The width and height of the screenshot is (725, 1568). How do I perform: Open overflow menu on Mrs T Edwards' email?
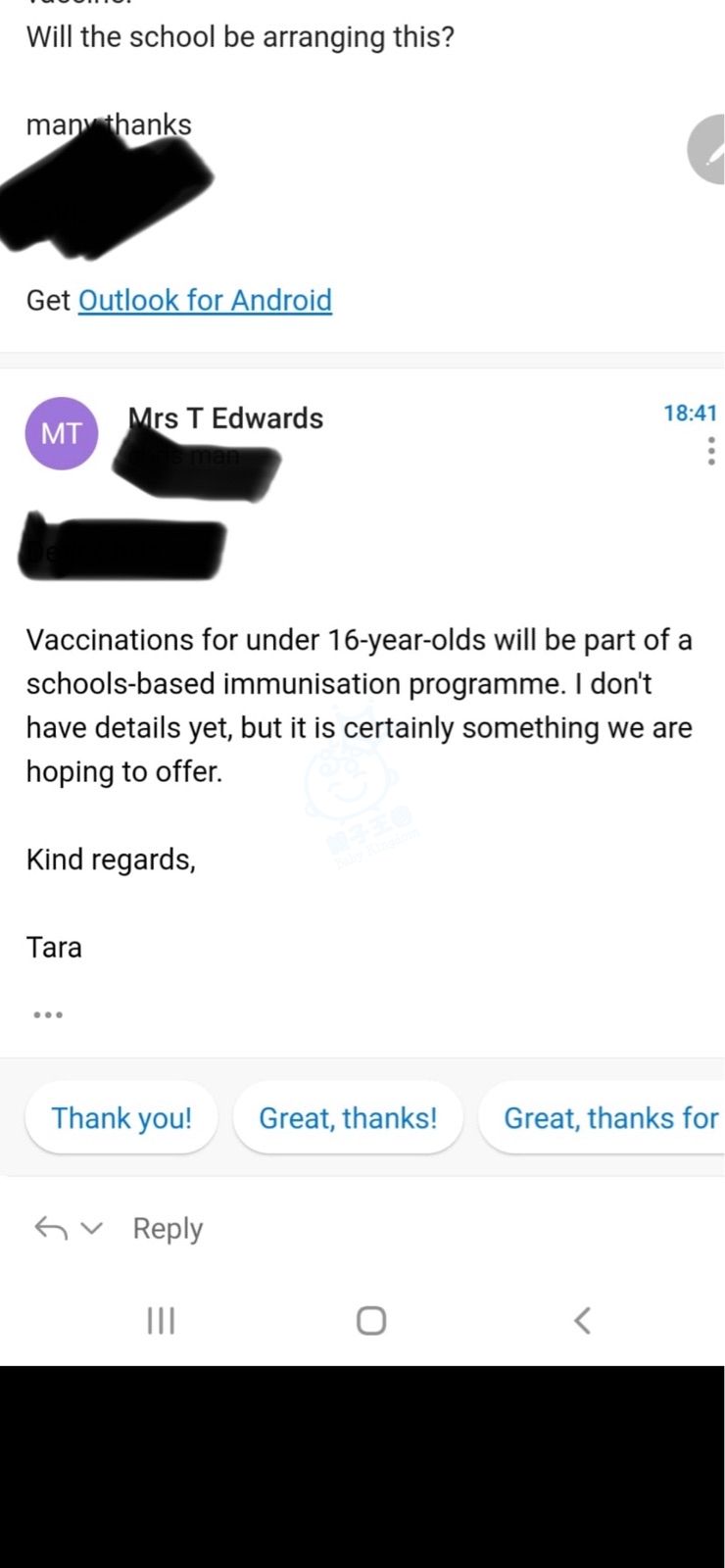tap(710, 451)
